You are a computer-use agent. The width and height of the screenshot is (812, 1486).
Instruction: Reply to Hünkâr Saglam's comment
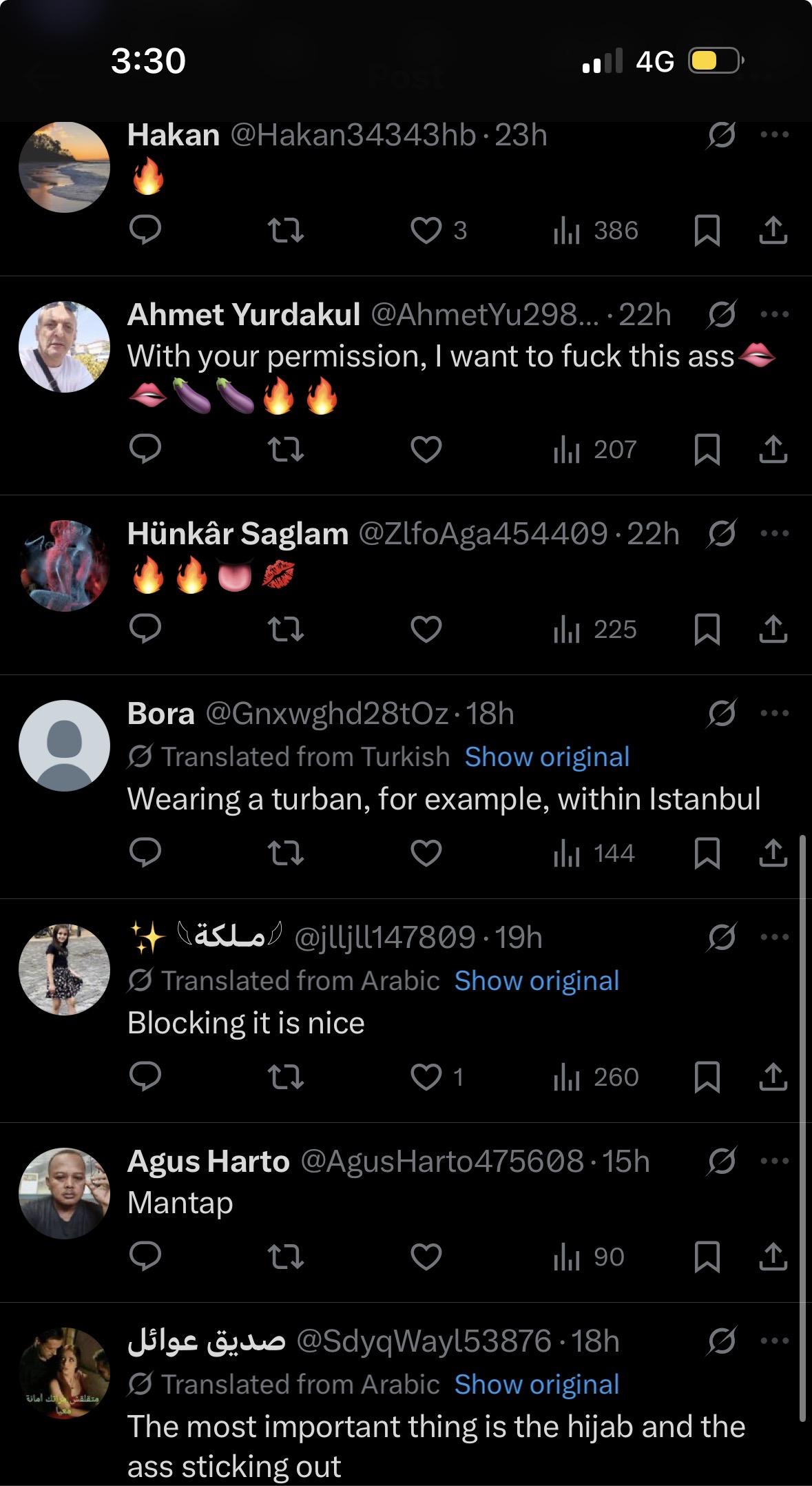[x=145, y=629]
